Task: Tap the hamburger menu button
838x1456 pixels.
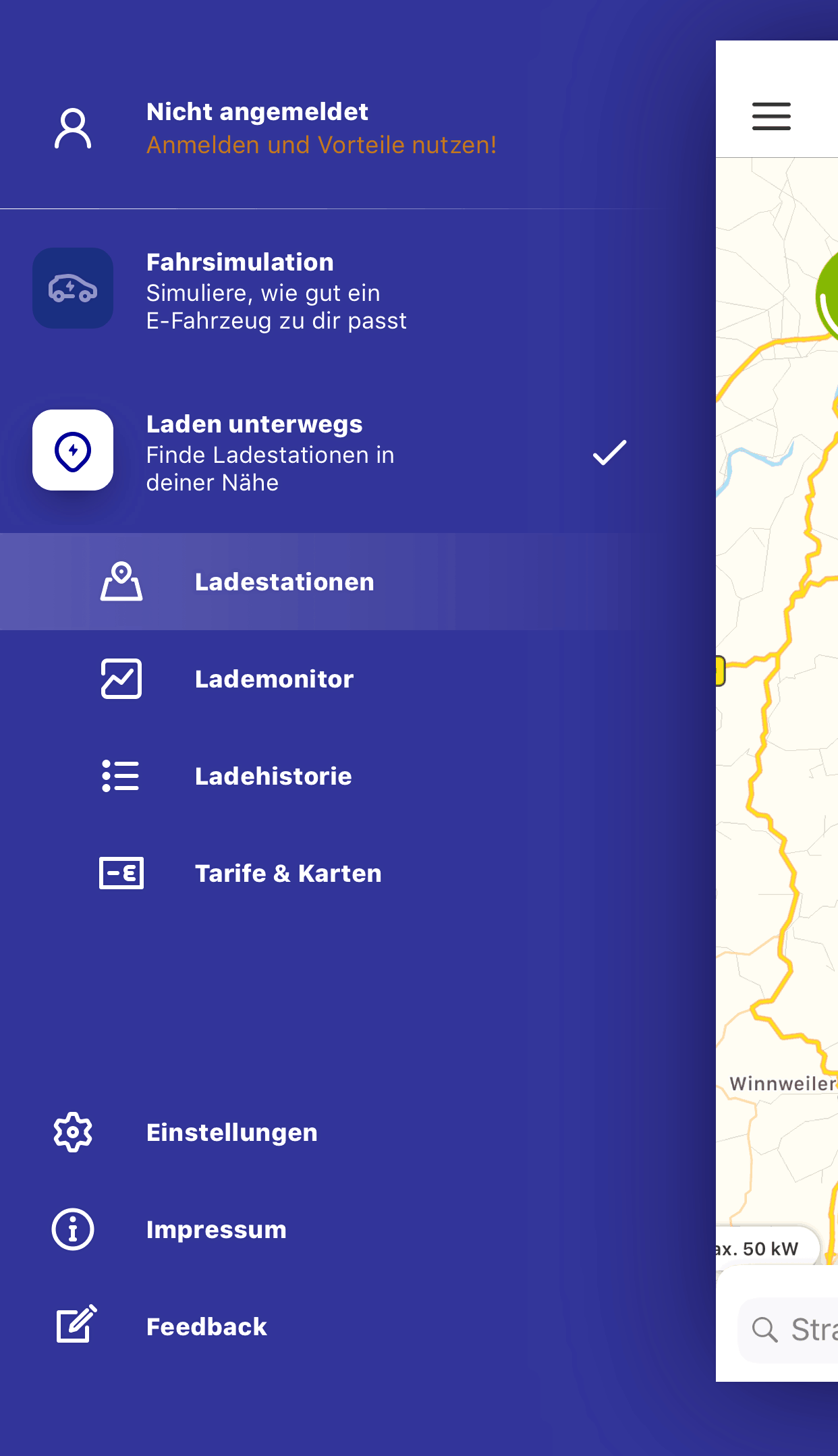Action: click(x=771, y=116)
